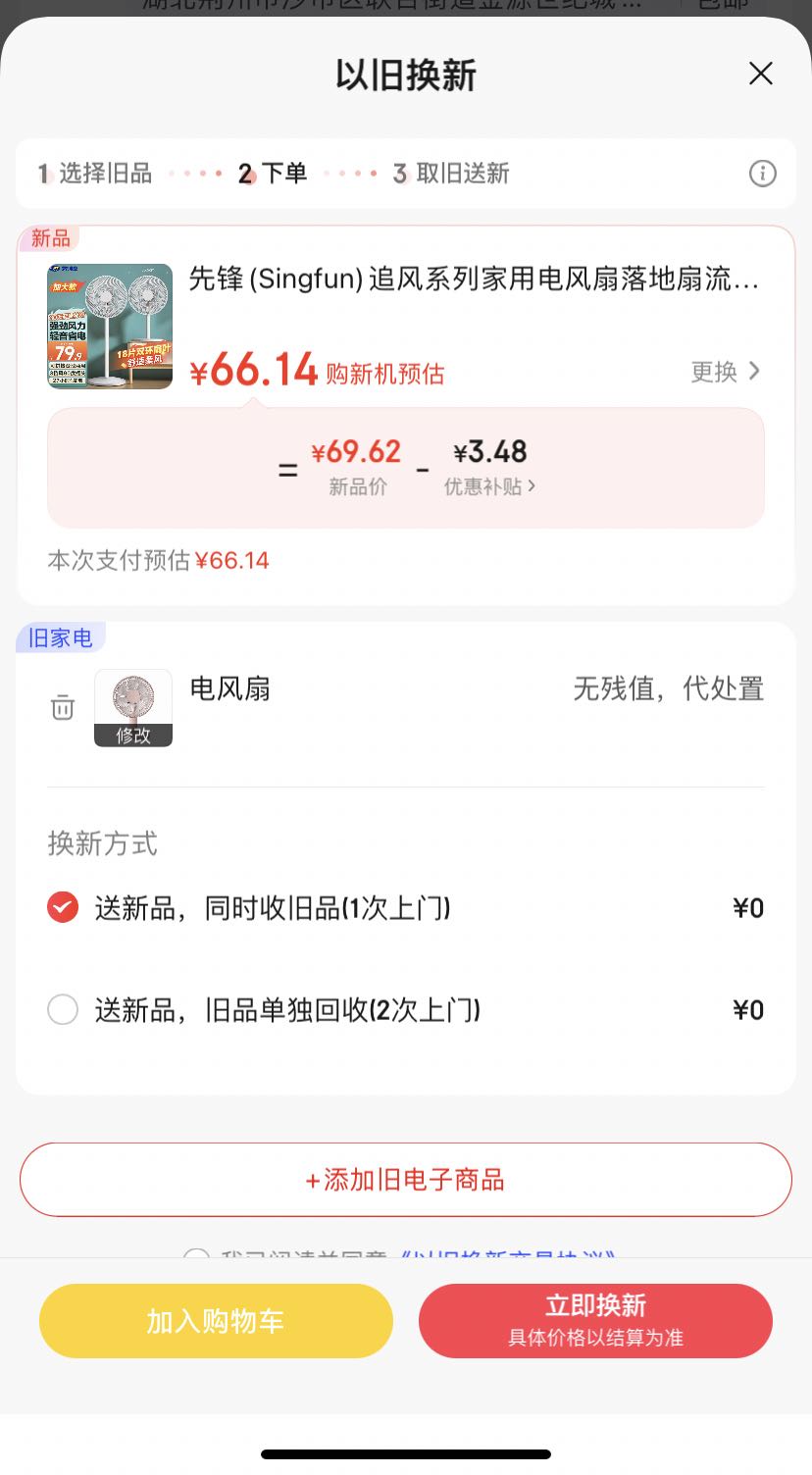Tap the info icon beside the step indicator

pos(762,174)
